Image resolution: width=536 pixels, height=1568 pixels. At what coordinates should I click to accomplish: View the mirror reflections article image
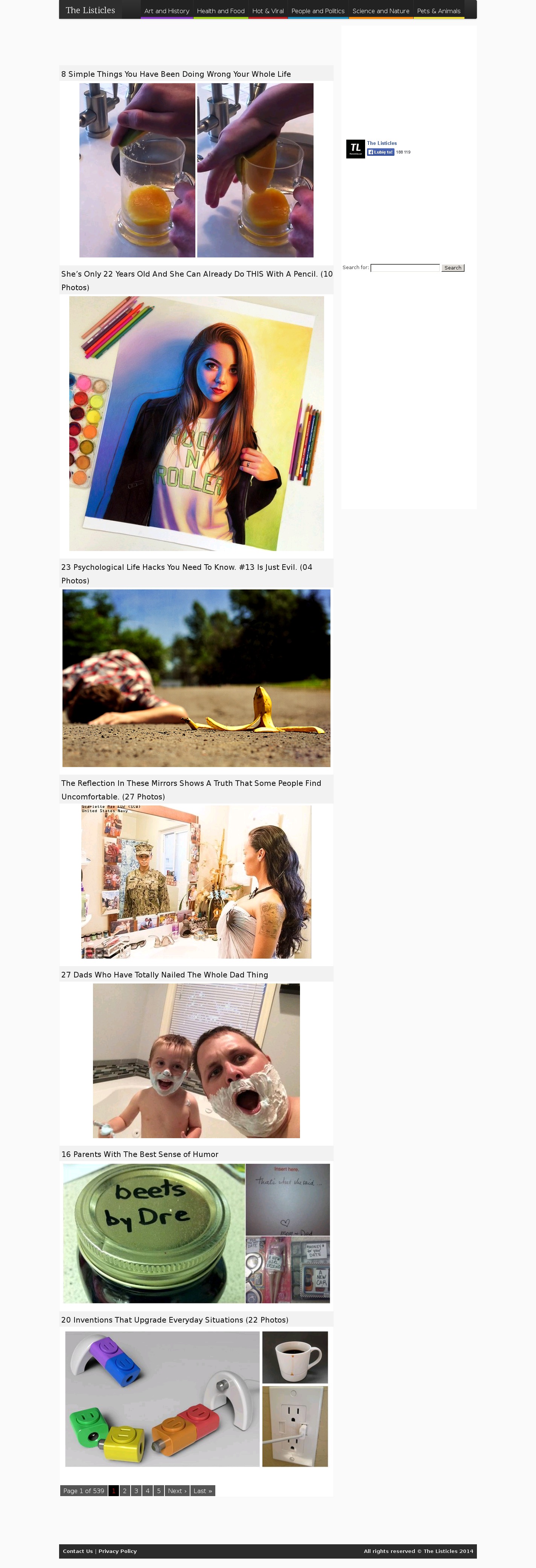click(x=196, y=881)
